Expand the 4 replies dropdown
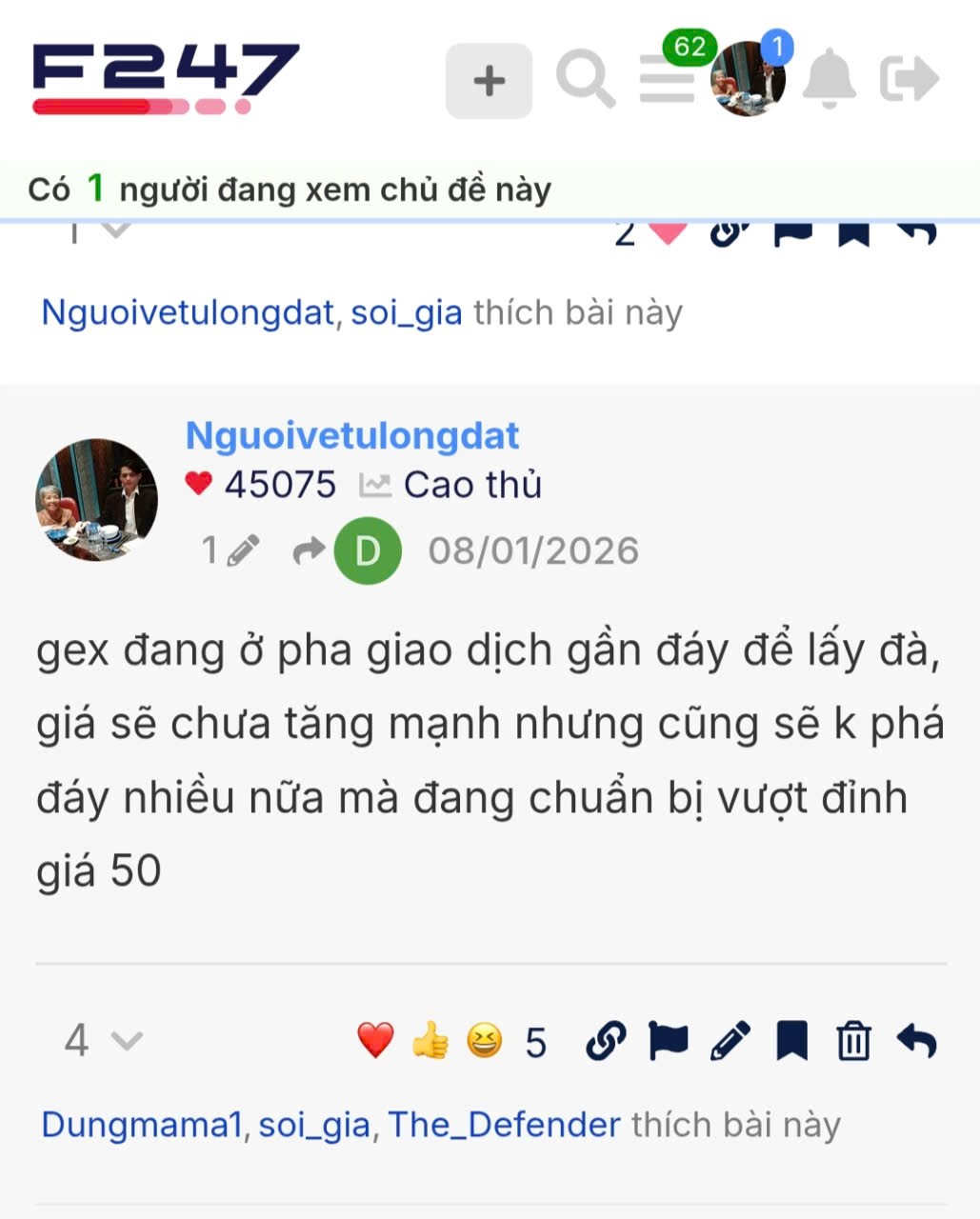The height and width of the screenshot is (1219, 980). pyautogui.click(x=103, y=1040)
